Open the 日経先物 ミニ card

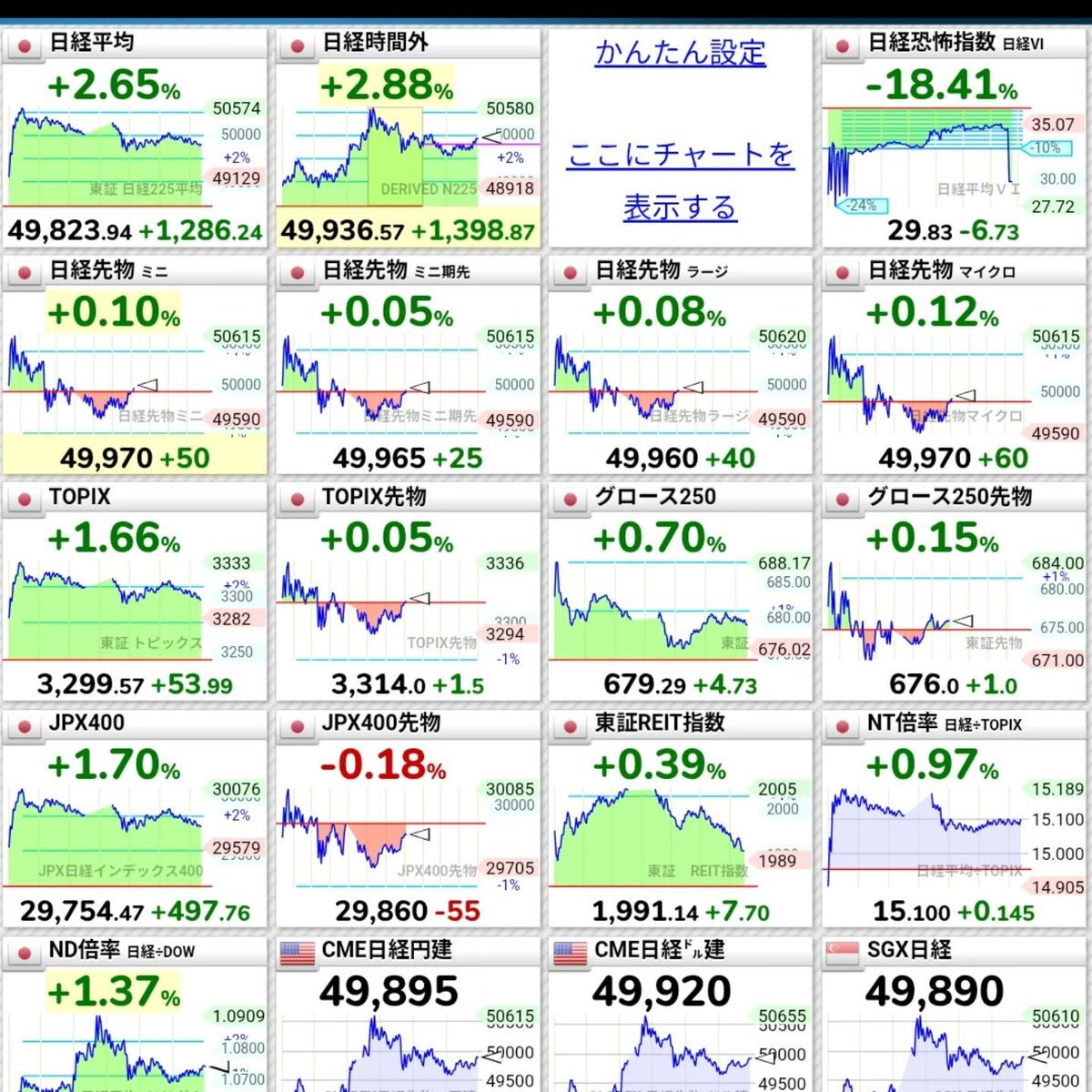point(135,366)
